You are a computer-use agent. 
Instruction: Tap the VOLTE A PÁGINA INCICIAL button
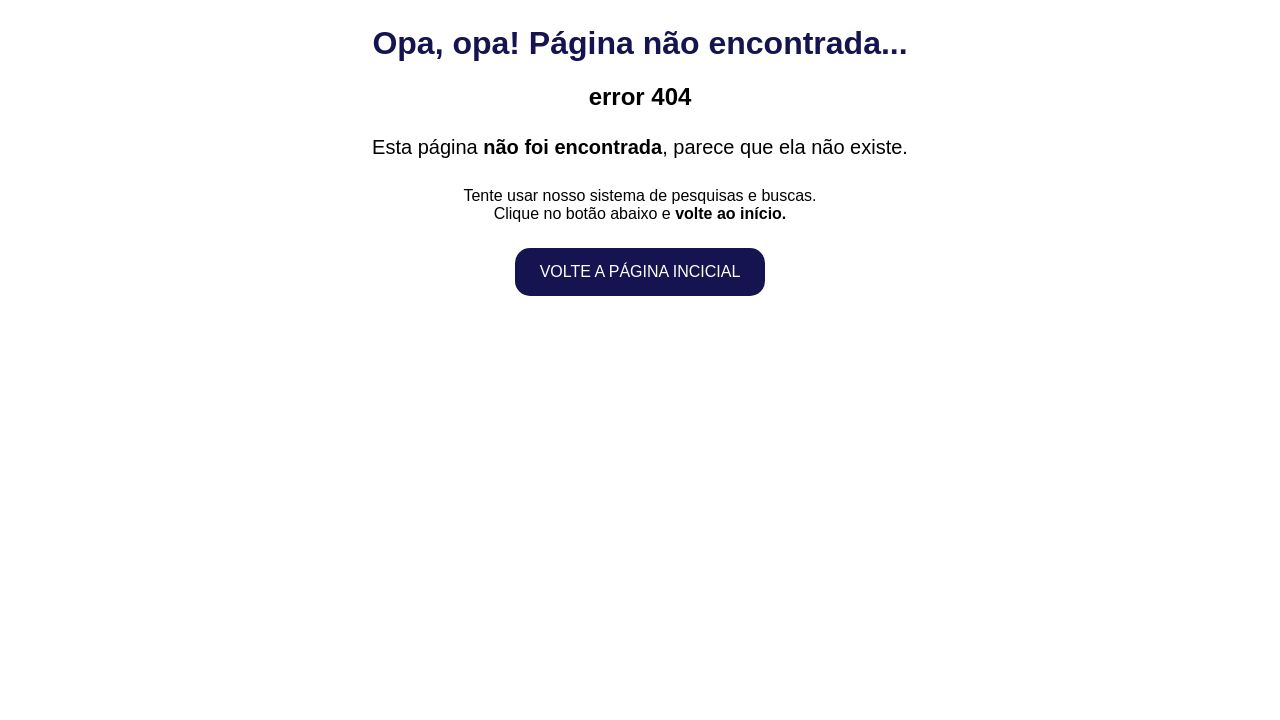640,272
